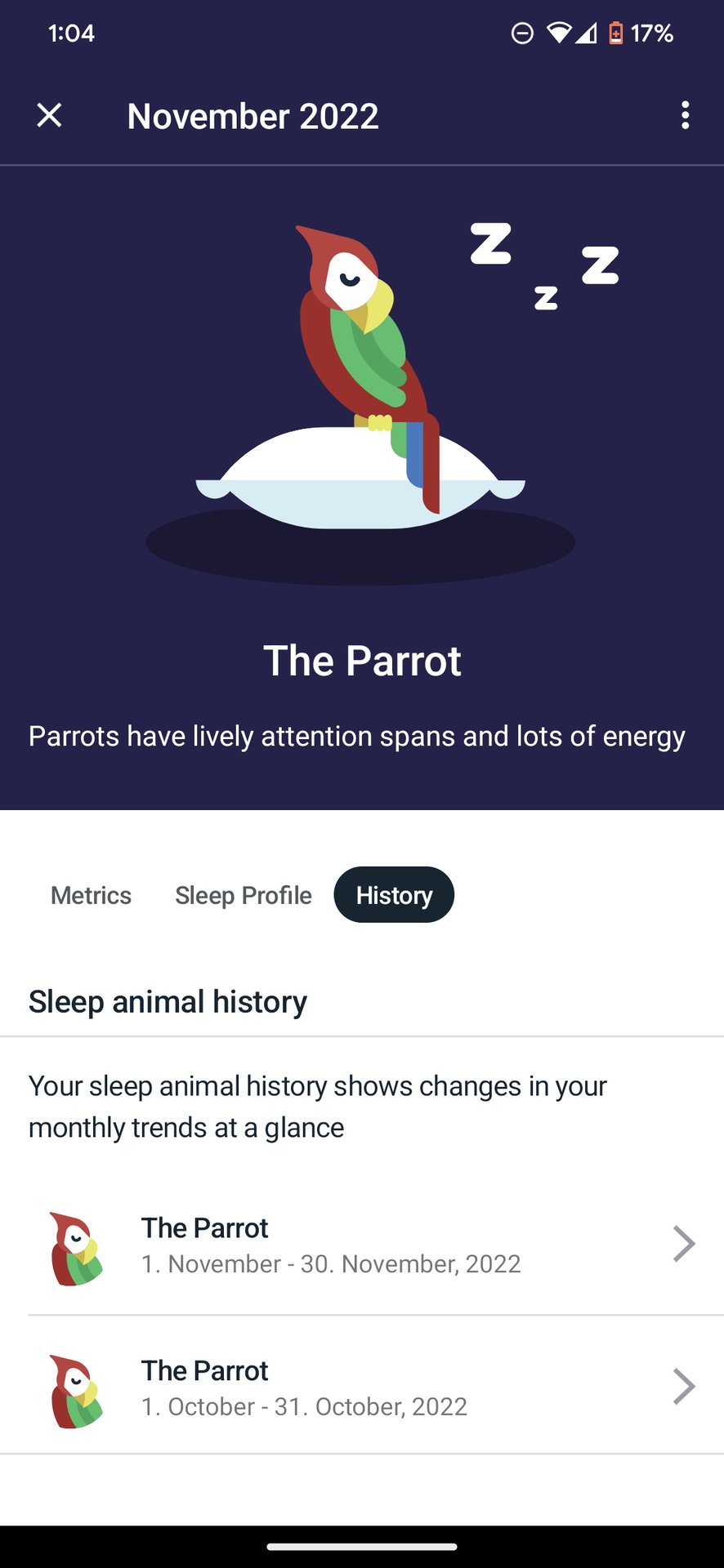
Task: Switch to the Metrics tab
Action: click(x=91, y=895)
